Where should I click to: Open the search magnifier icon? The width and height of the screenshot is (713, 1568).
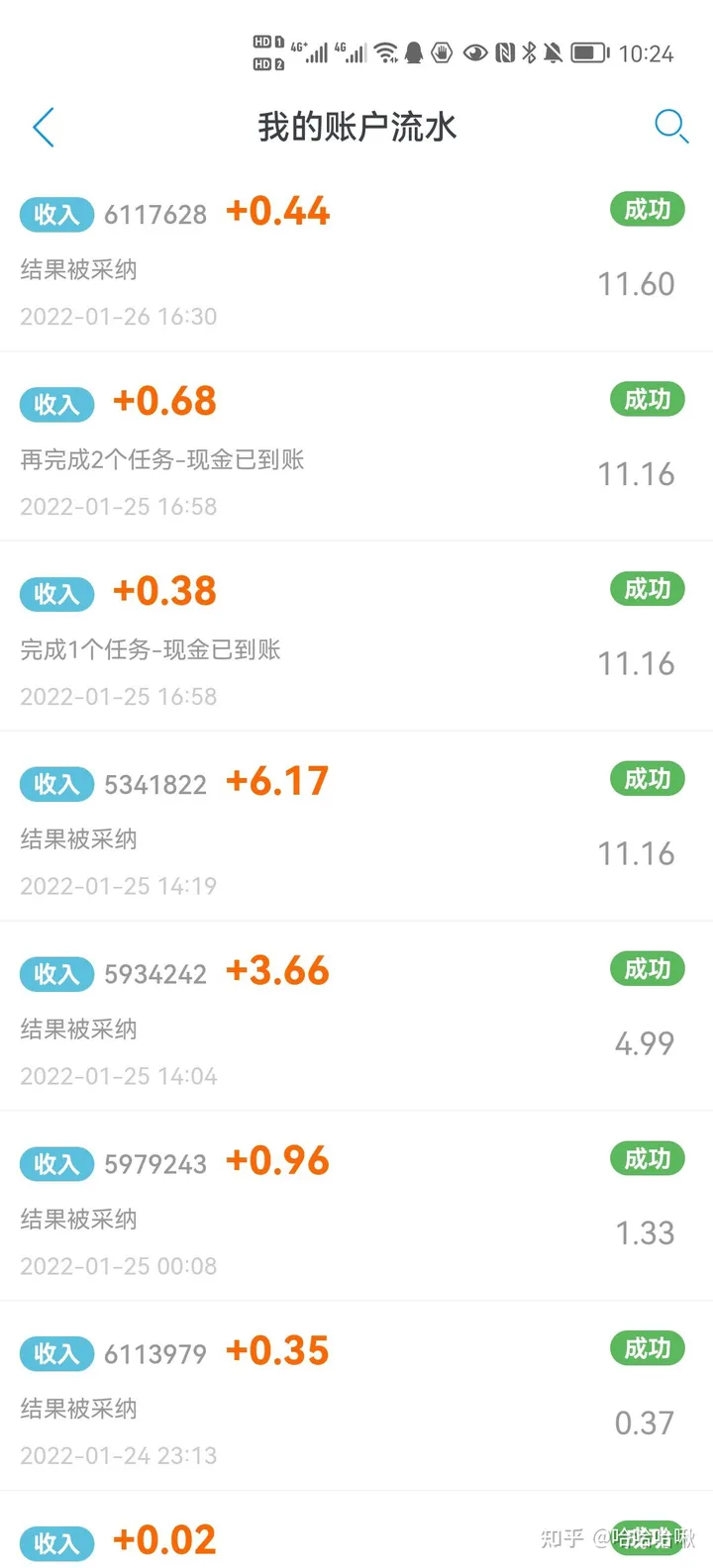coord(671,126)
